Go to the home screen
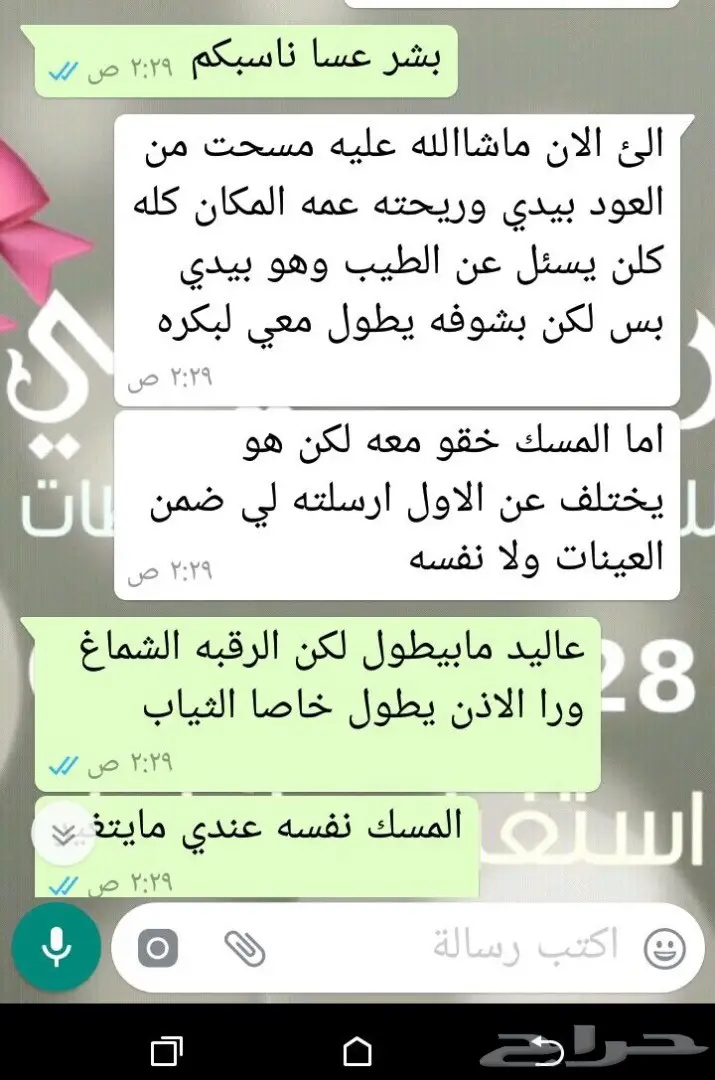This screenshot has height=1080, width=715. pyautogui.click(x=357, y=1050)
